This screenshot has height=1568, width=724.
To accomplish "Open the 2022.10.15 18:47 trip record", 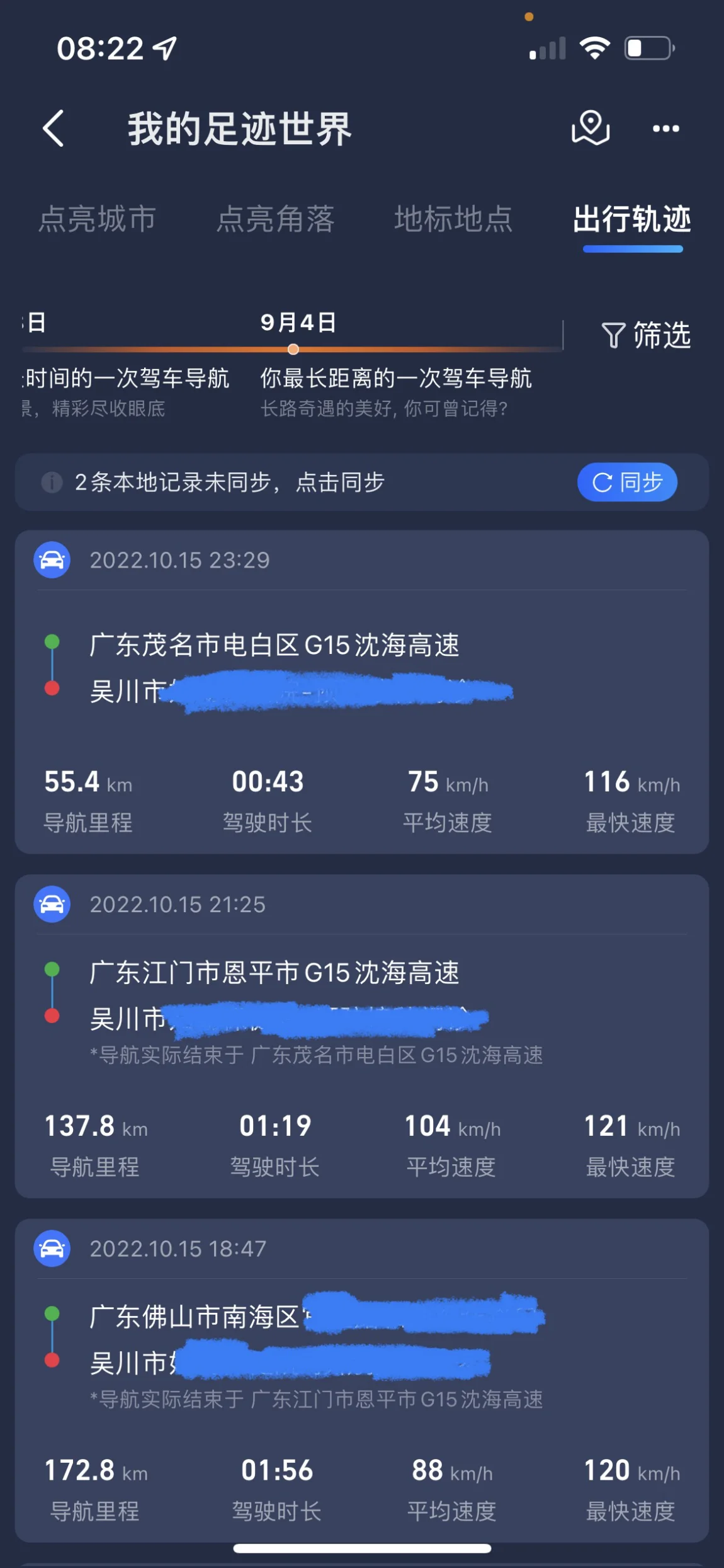I will pos(361,1380).
